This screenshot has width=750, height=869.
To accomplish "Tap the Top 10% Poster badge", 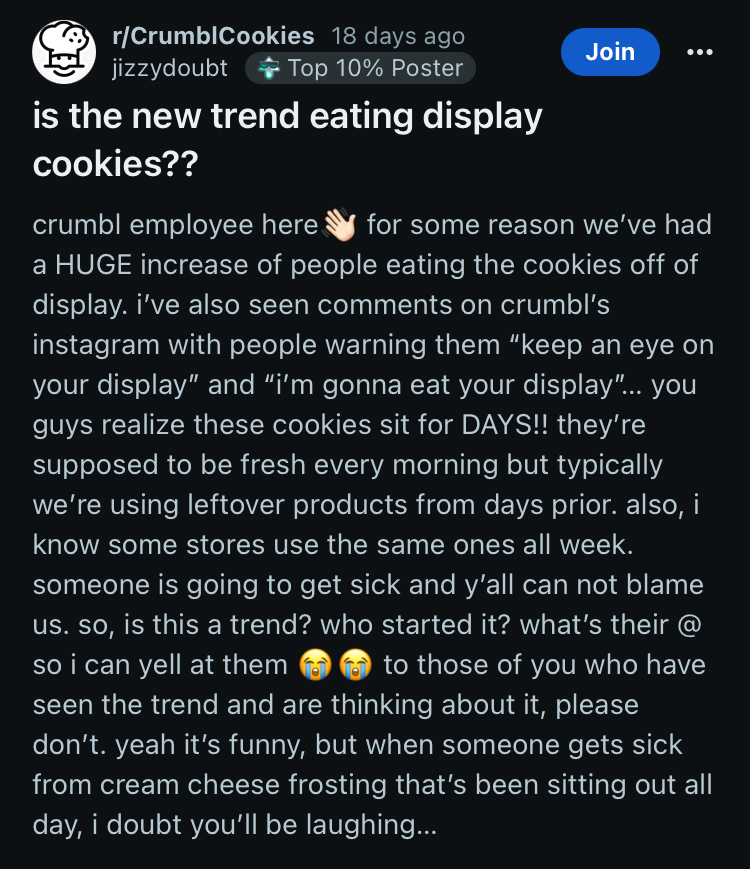I will [x=361, y=68].
